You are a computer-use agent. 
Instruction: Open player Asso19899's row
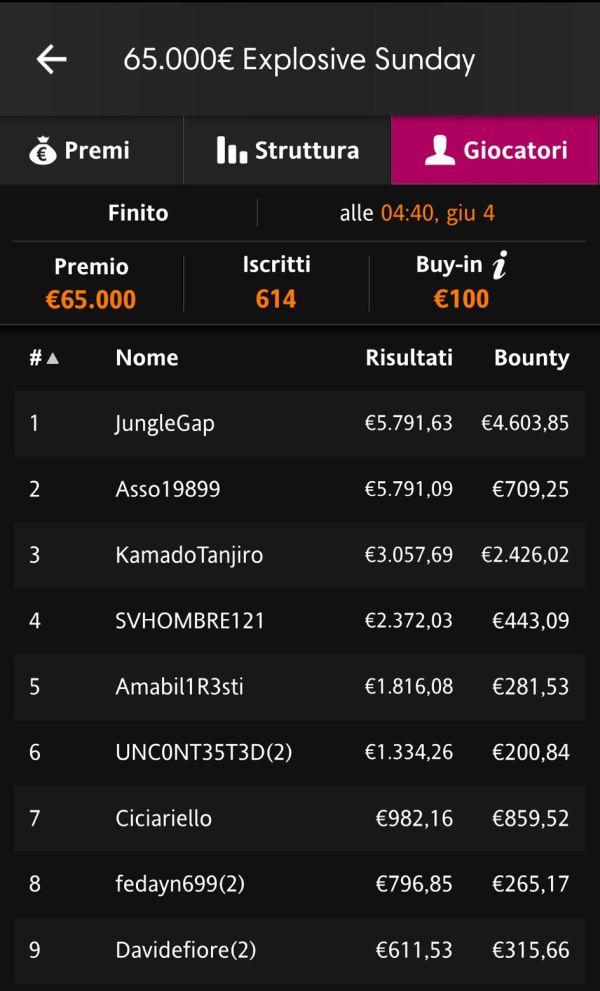coord(299,489)
